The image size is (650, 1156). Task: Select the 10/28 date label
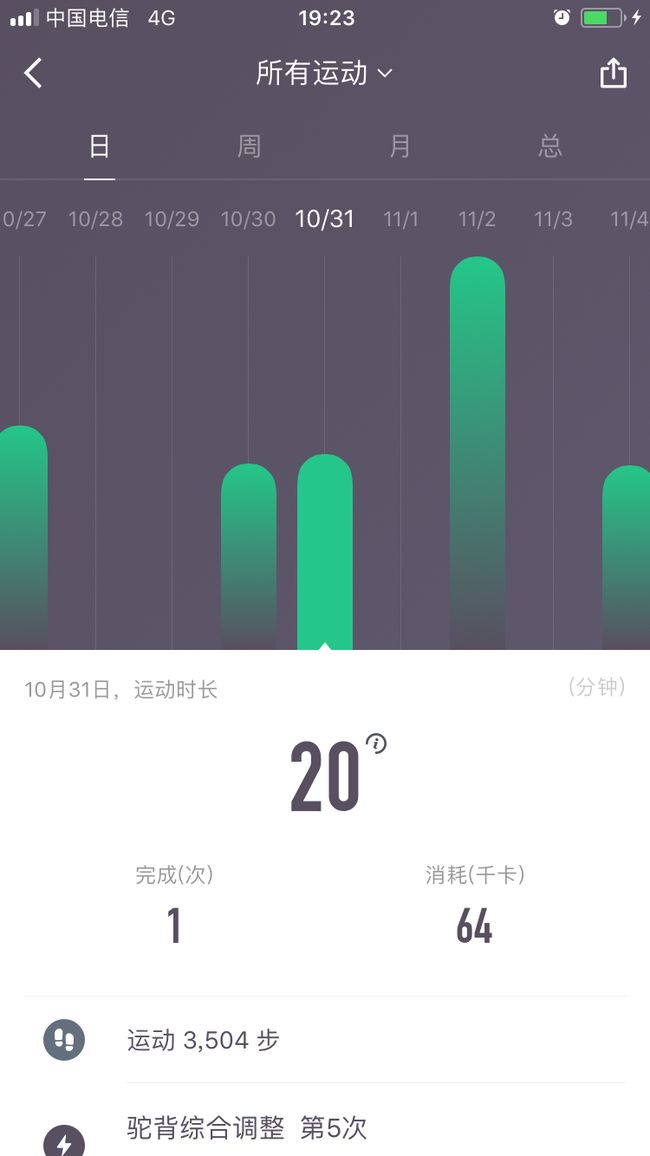(96, 219)
